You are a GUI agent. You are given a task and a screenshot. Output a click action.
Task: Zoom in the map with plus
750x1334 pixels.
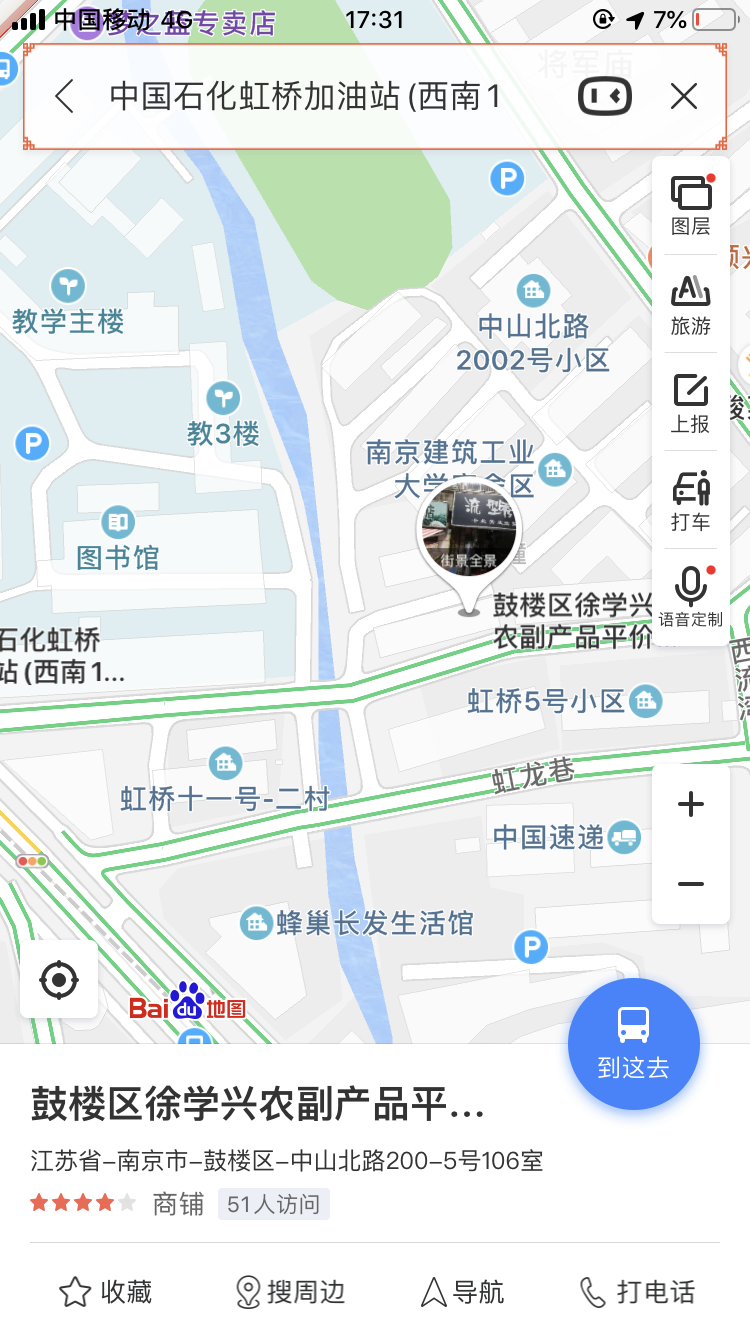(x=690, y=805)
